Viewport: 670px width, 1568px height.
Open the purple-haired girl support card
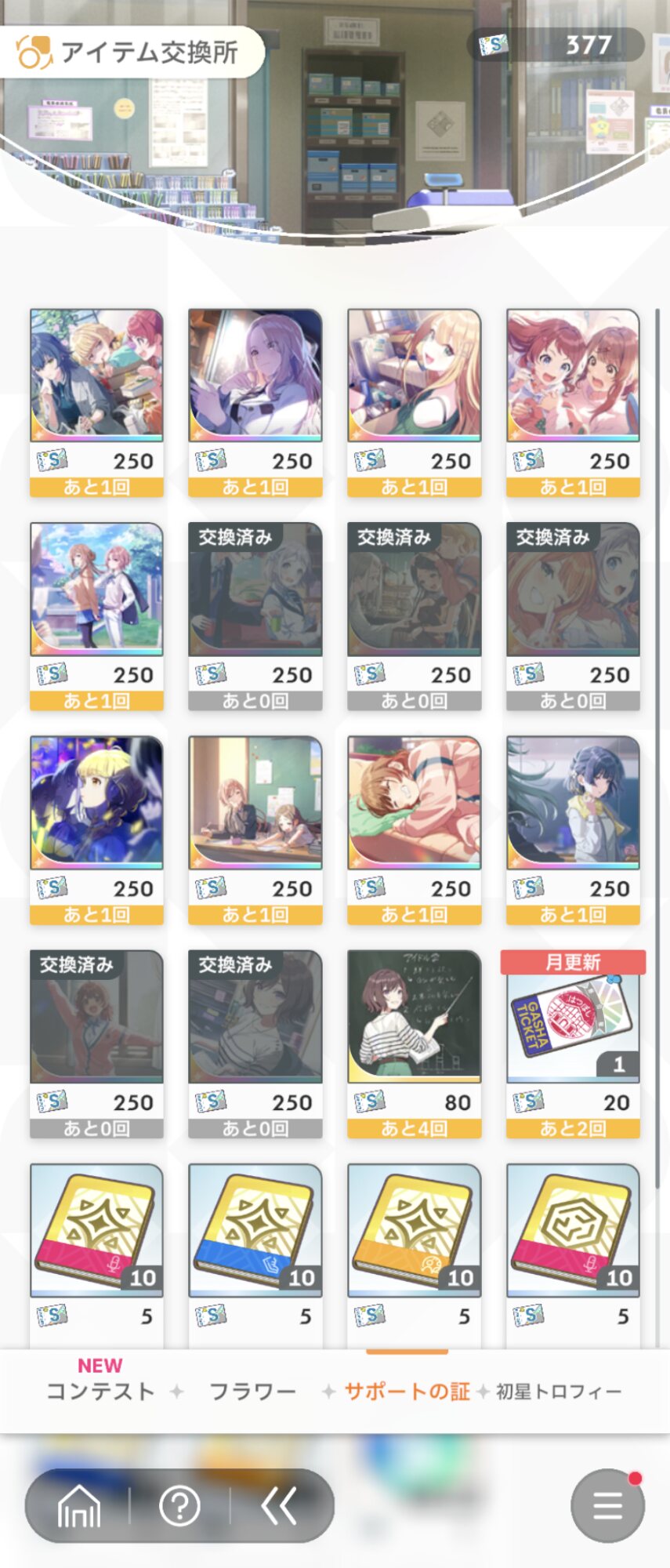[x=255, y=403]
